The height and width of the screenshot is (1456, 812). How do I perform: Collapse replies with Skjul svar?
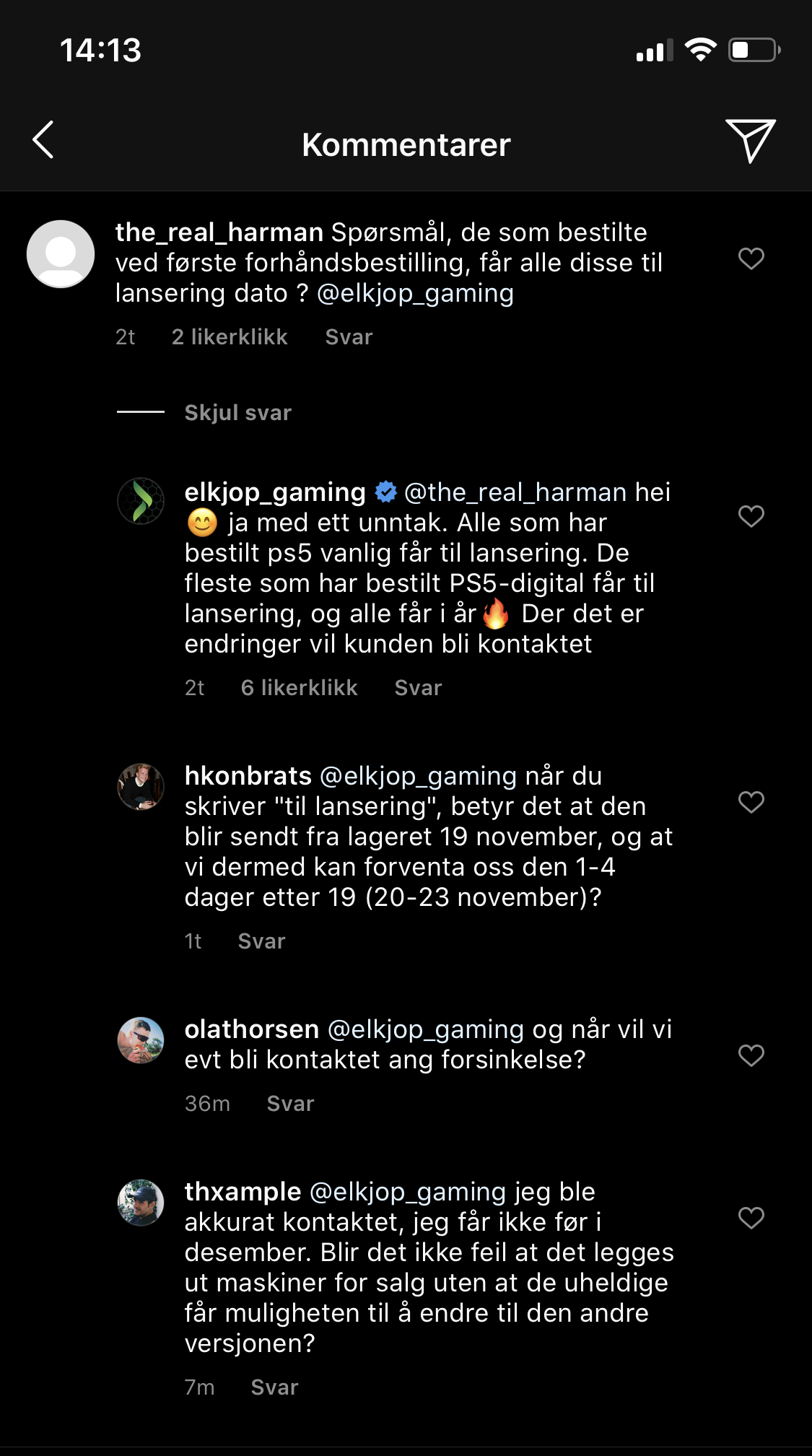[x=237, y=412]
